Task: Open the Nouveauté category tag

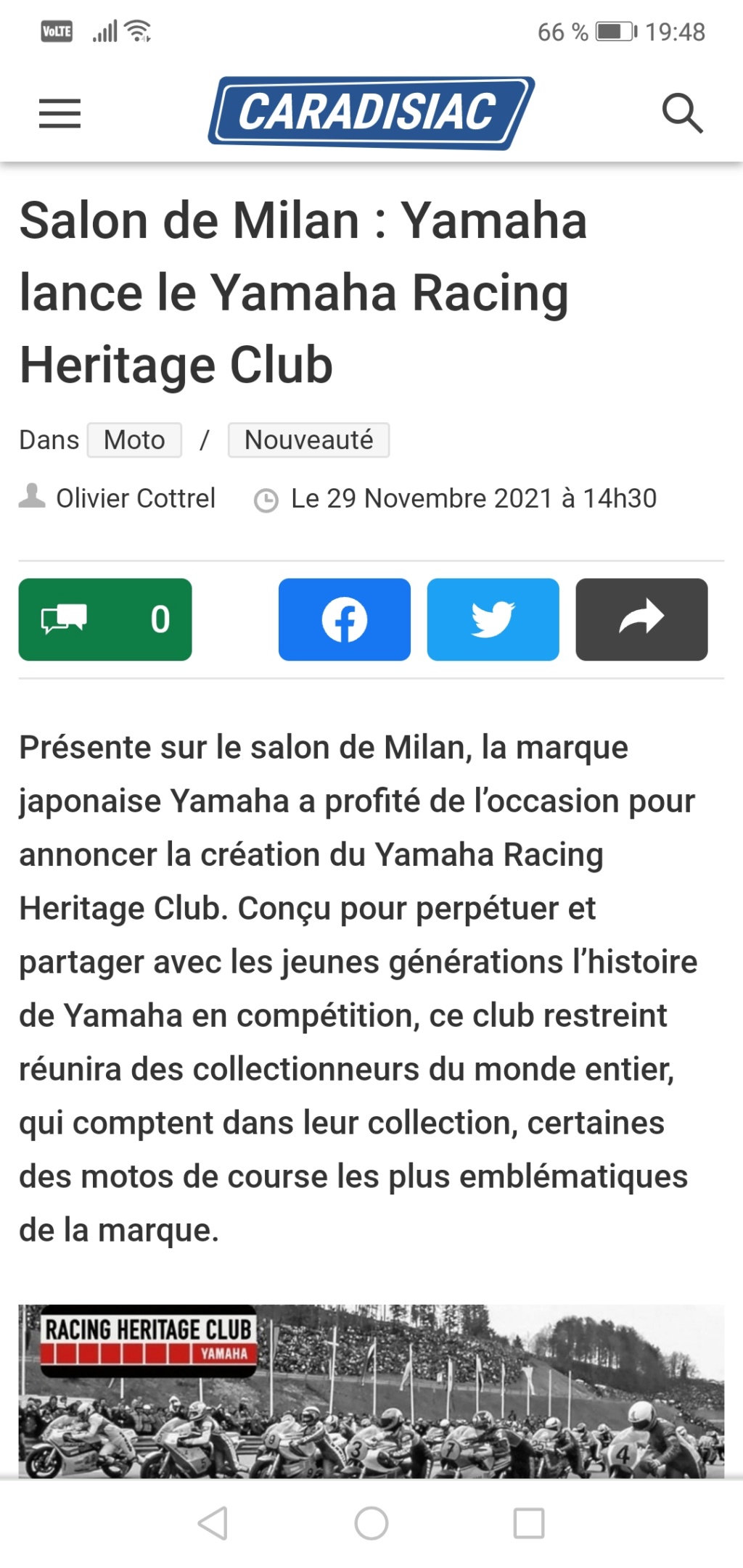Action: click(x=308, y=440)
